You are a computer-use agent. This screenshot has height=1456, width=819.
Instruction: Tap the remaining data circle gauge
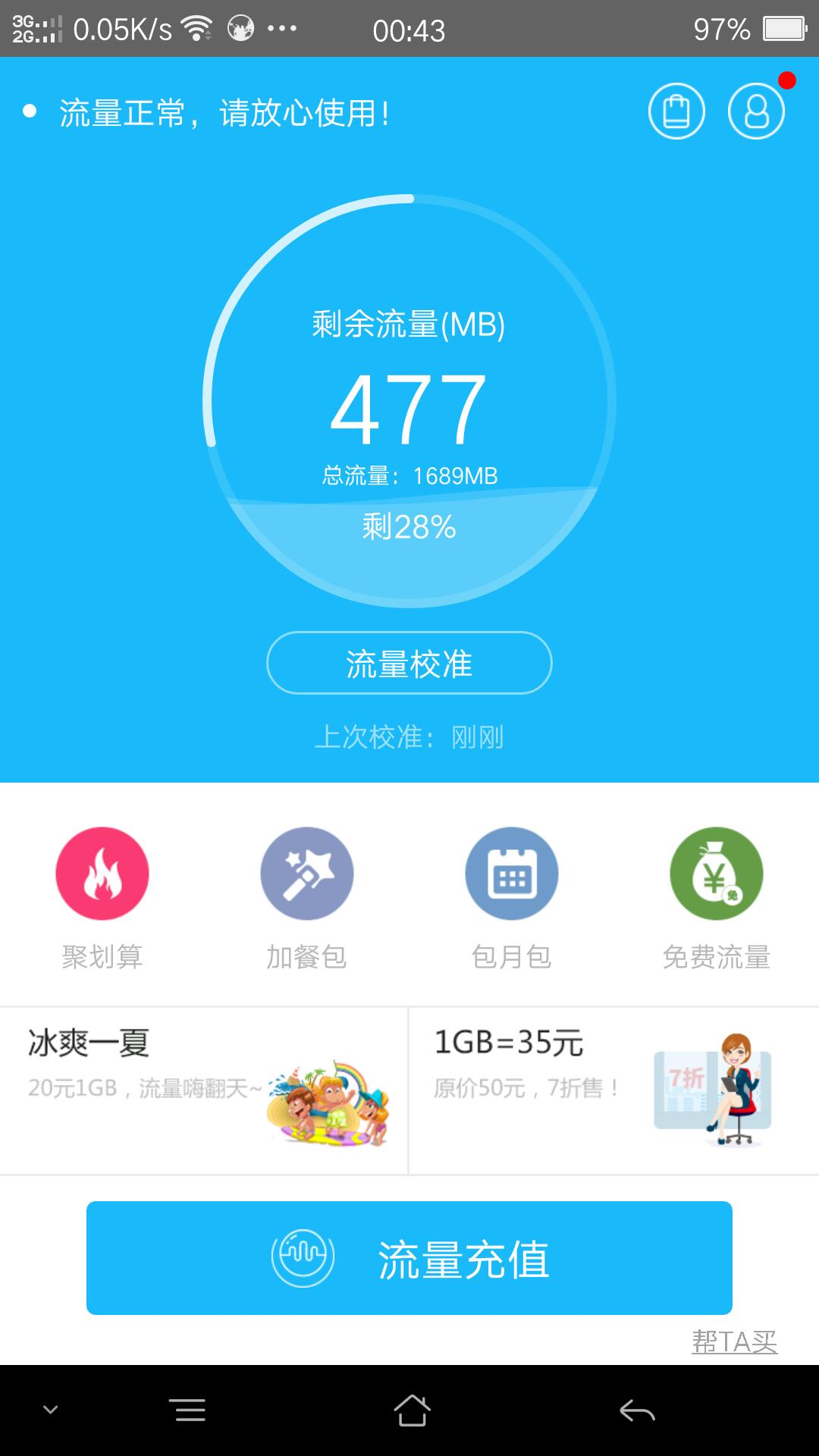pyautogui.click(x=409, y=400)
